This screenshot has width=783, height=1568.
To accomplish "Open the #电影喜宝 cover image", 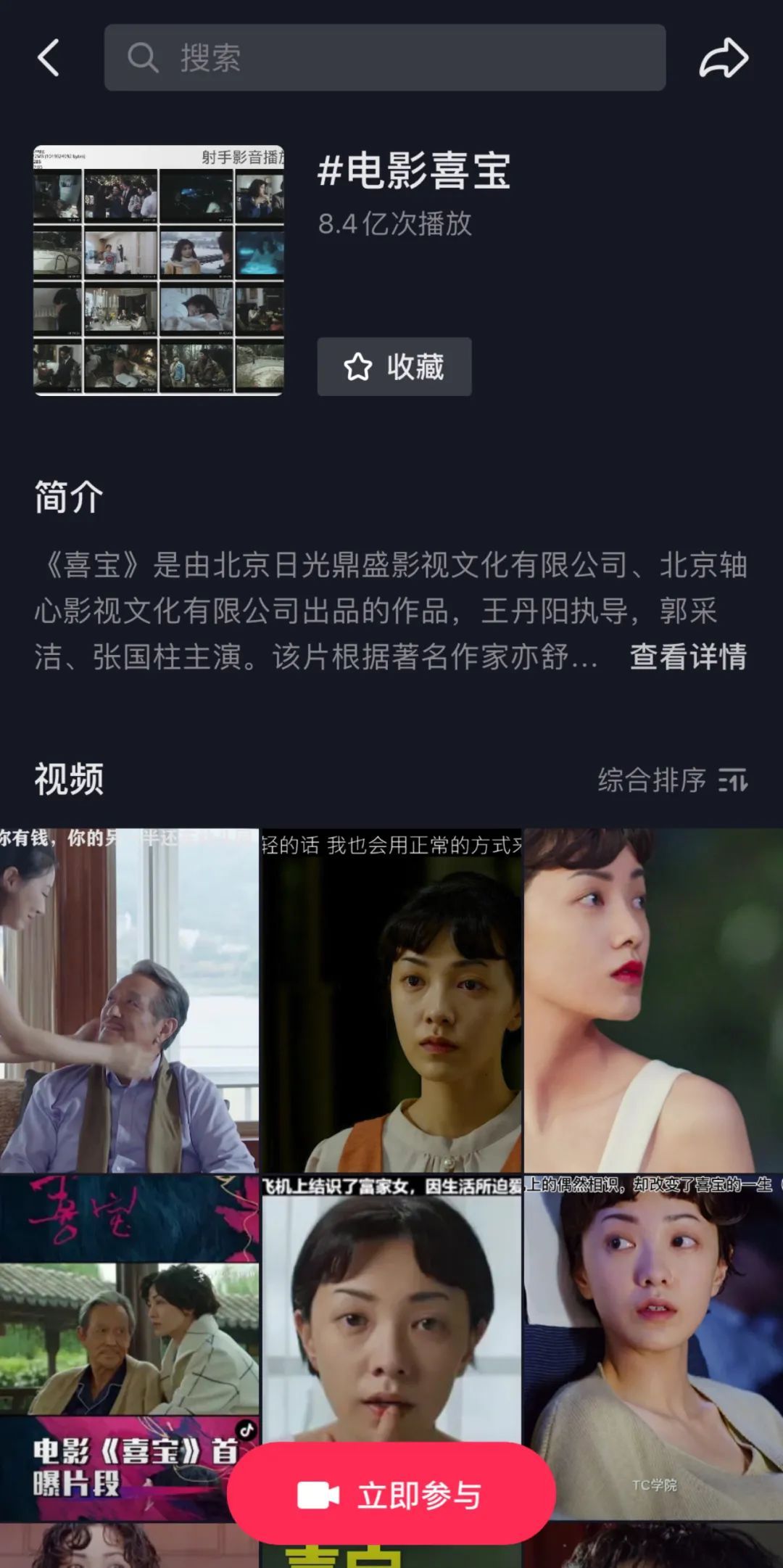I will (x=159, y=271).
